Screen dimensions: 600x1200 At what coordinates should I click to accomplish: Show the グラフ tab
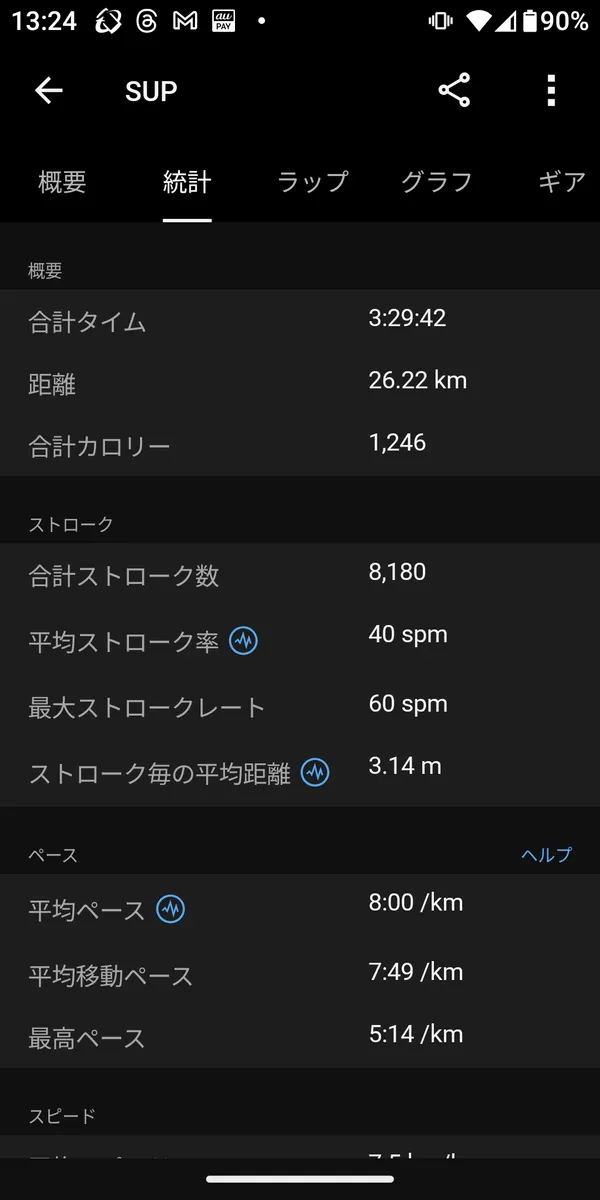point(436,182)
